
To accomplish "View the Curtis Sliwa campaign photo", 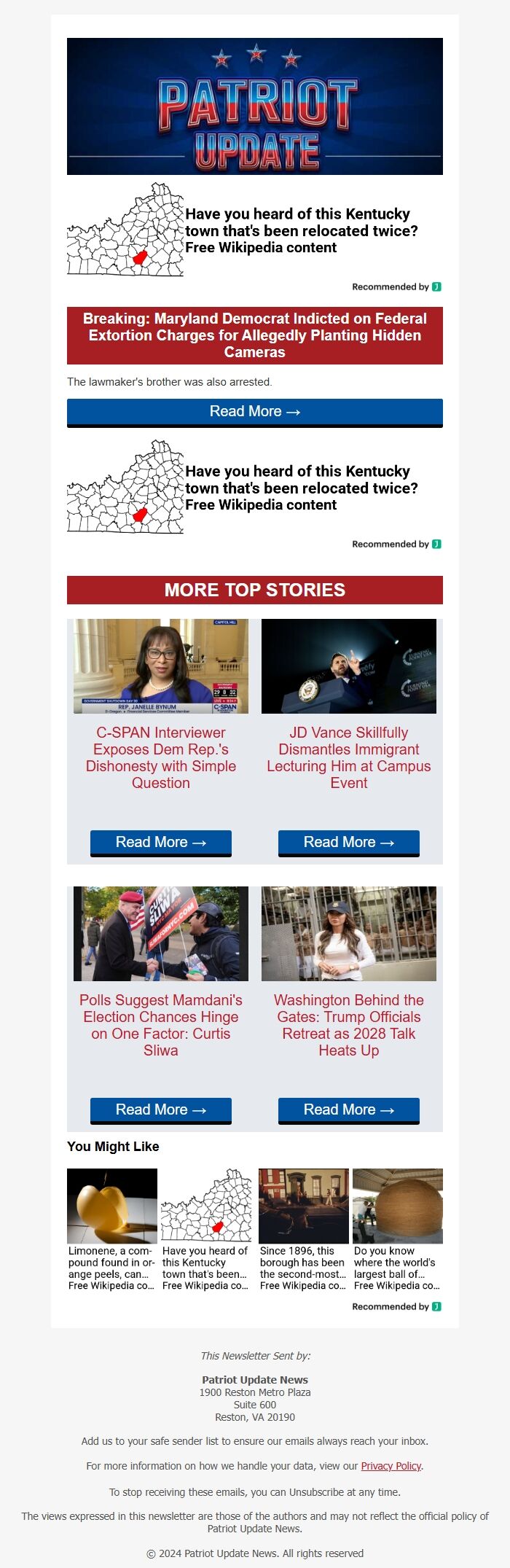I will [x=160, y=934].
